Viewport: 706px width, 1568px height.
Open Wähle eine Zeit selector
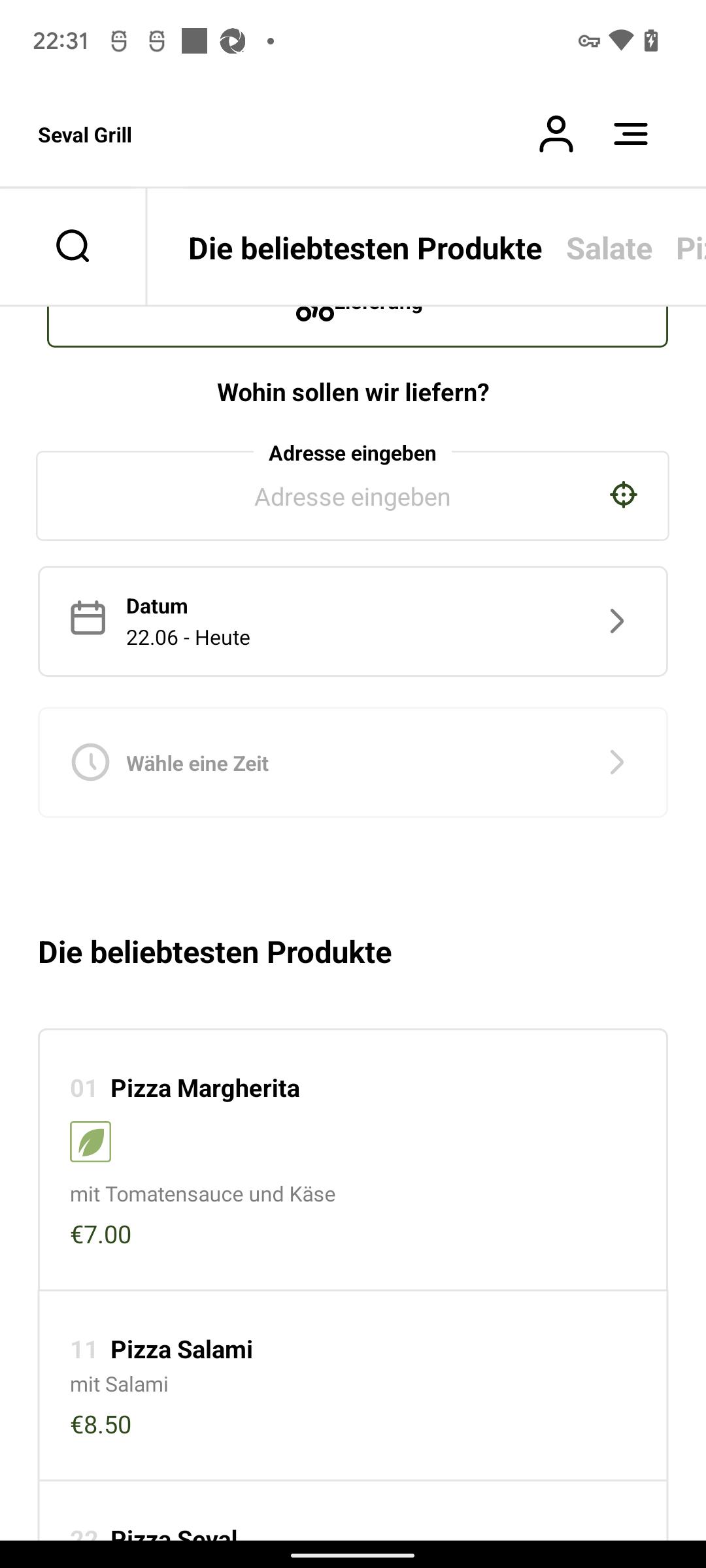click(353, 762)
